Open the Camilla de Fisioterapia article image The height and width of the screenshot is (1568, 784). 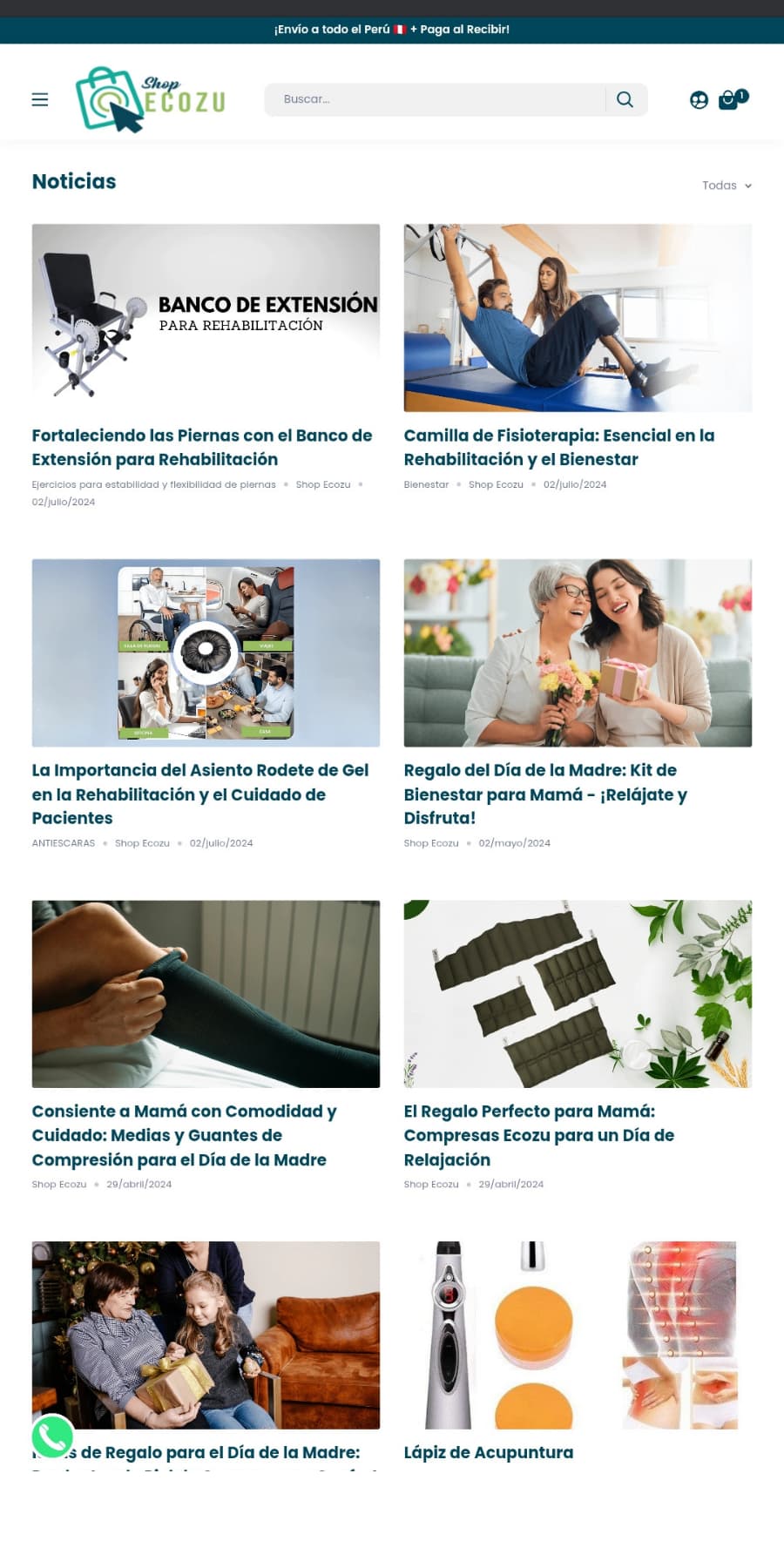pos(578,318)
